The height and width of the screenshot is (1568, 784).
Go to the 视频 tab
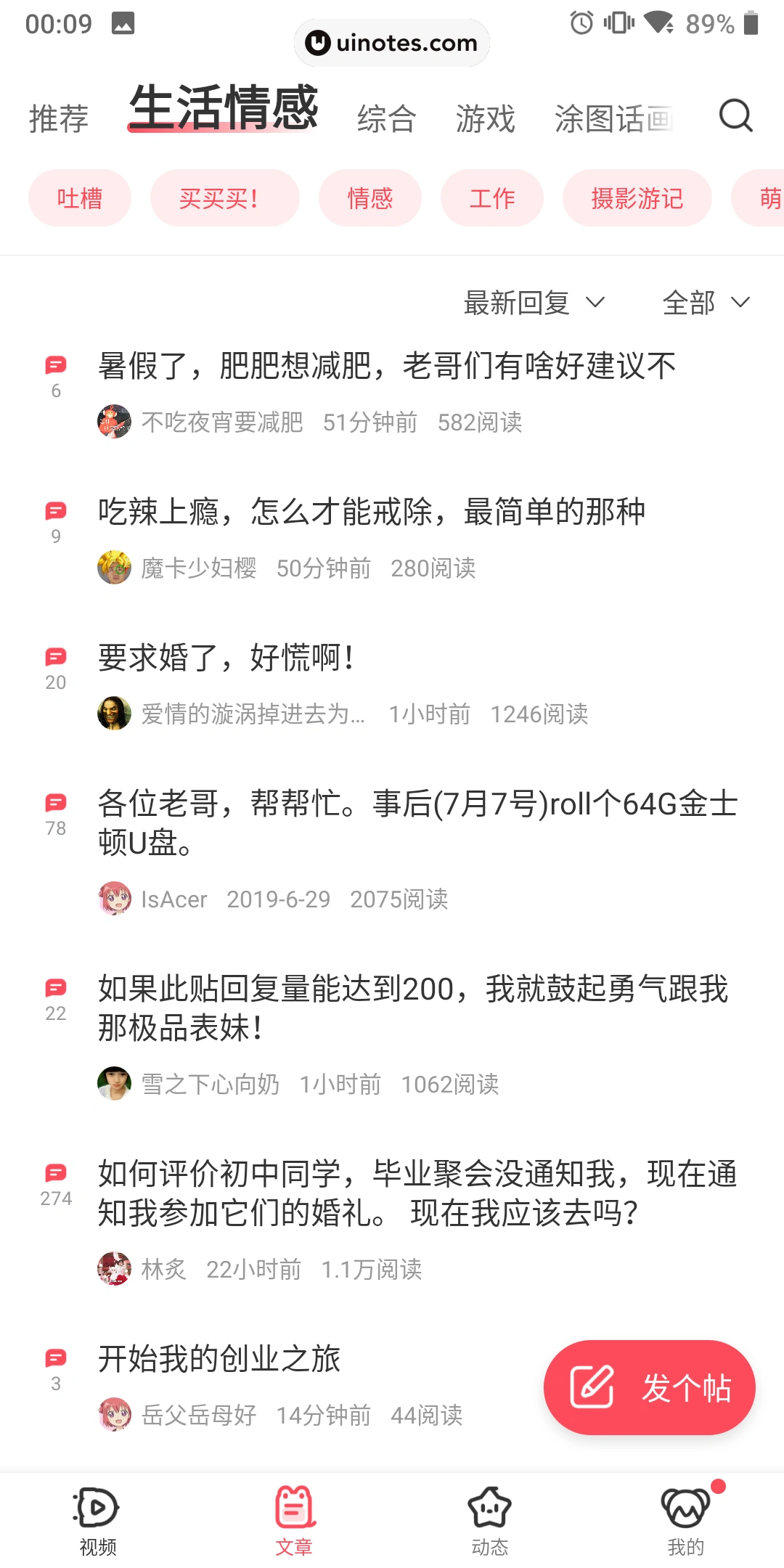[97, 1519]
